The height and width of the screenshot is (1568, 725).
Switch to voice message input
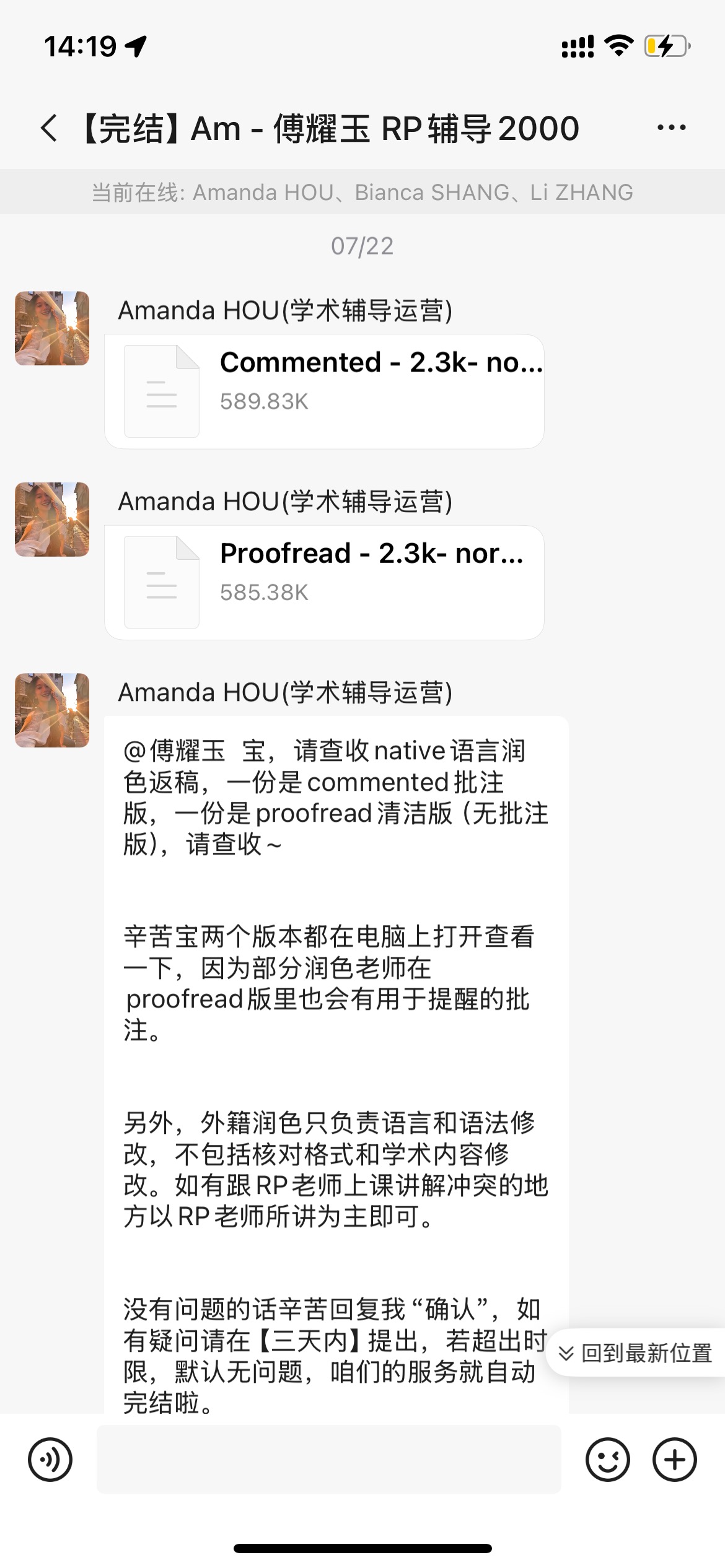[50, 1460]
